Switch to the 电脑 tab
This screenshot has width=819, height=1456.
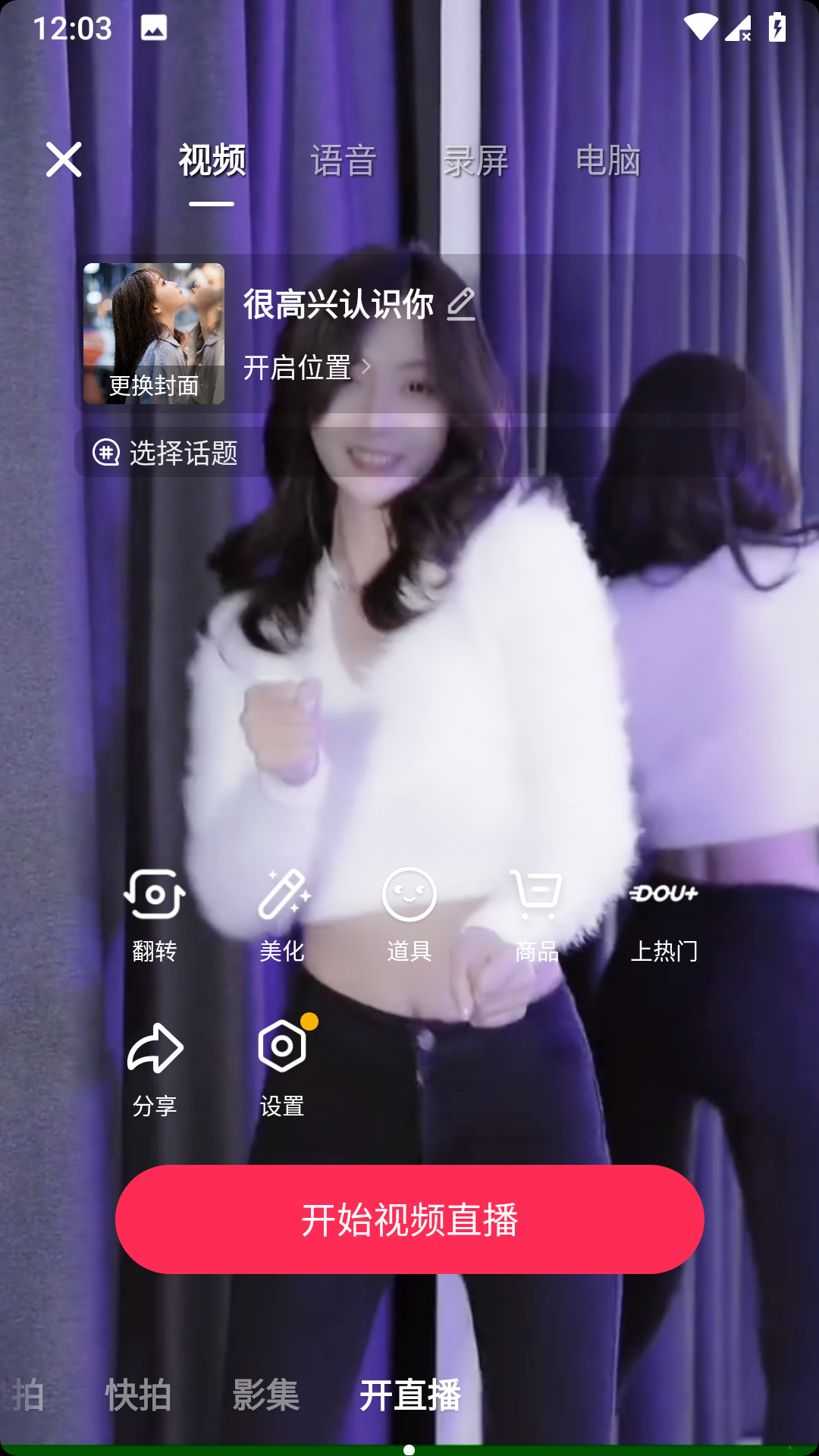coord(610,159)
